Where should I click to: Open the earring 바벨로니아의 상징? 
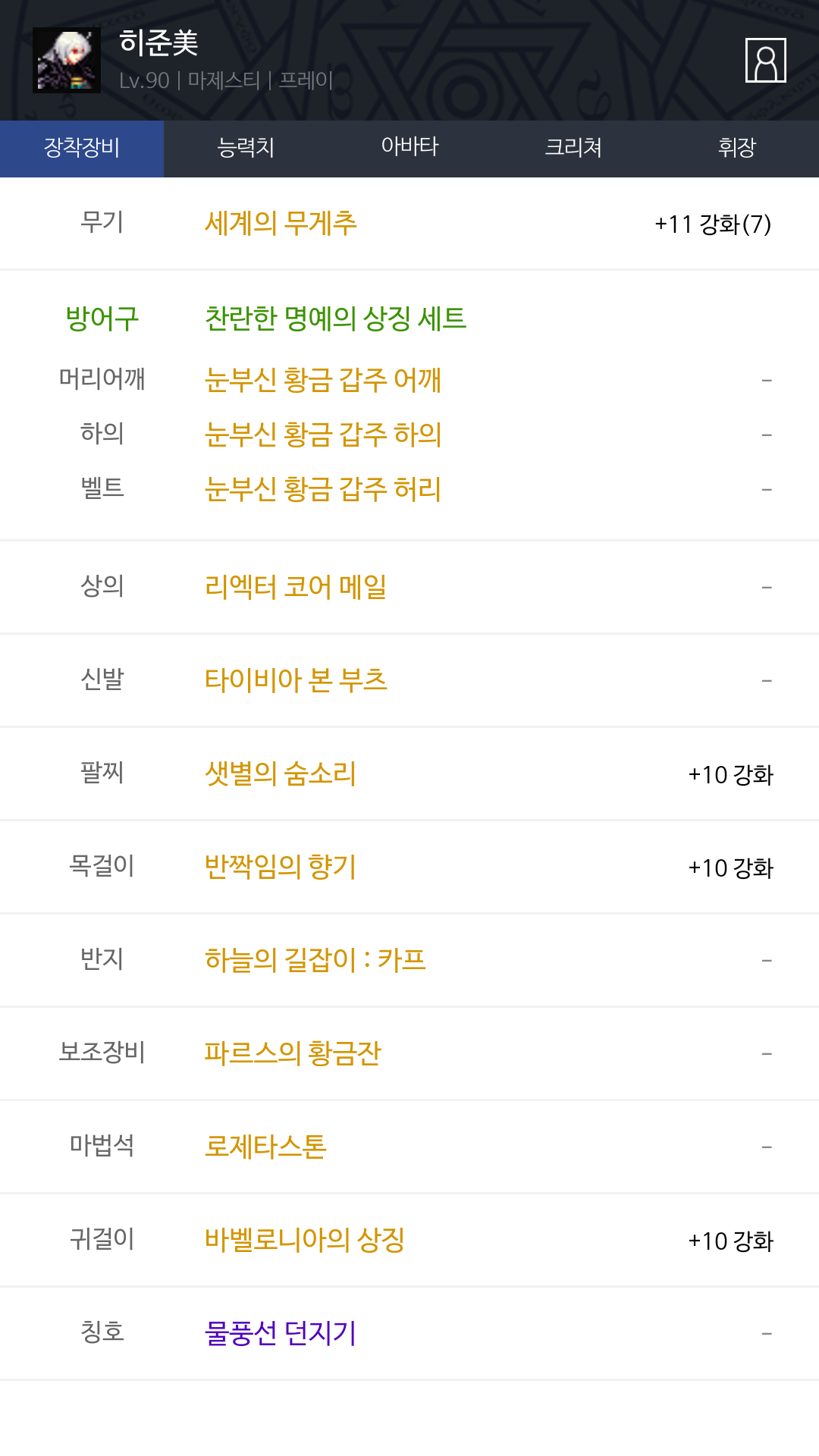305,1240
